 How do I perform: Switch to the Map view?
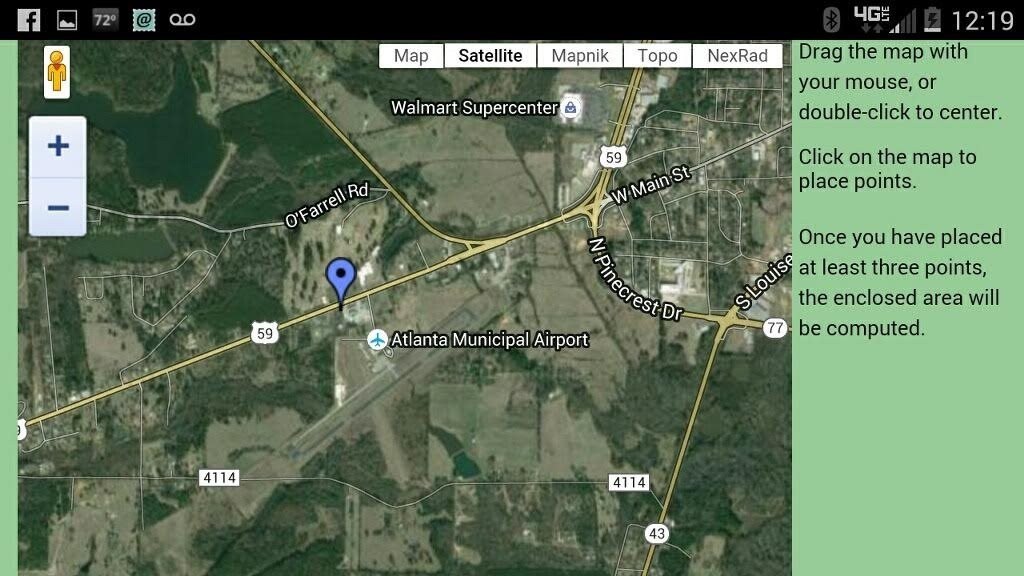tap(411, 56)
